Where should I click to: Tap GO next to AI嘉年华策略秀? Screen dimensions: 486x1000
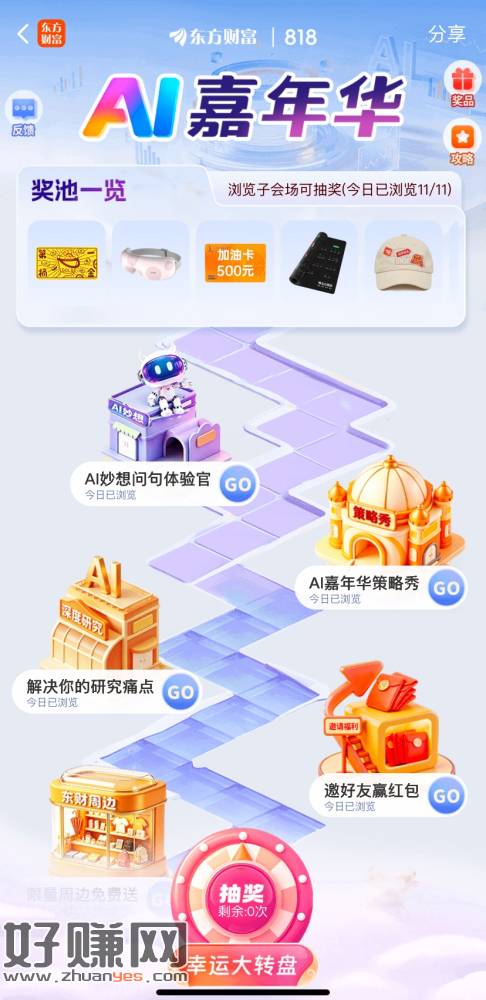tap(446, 588)
